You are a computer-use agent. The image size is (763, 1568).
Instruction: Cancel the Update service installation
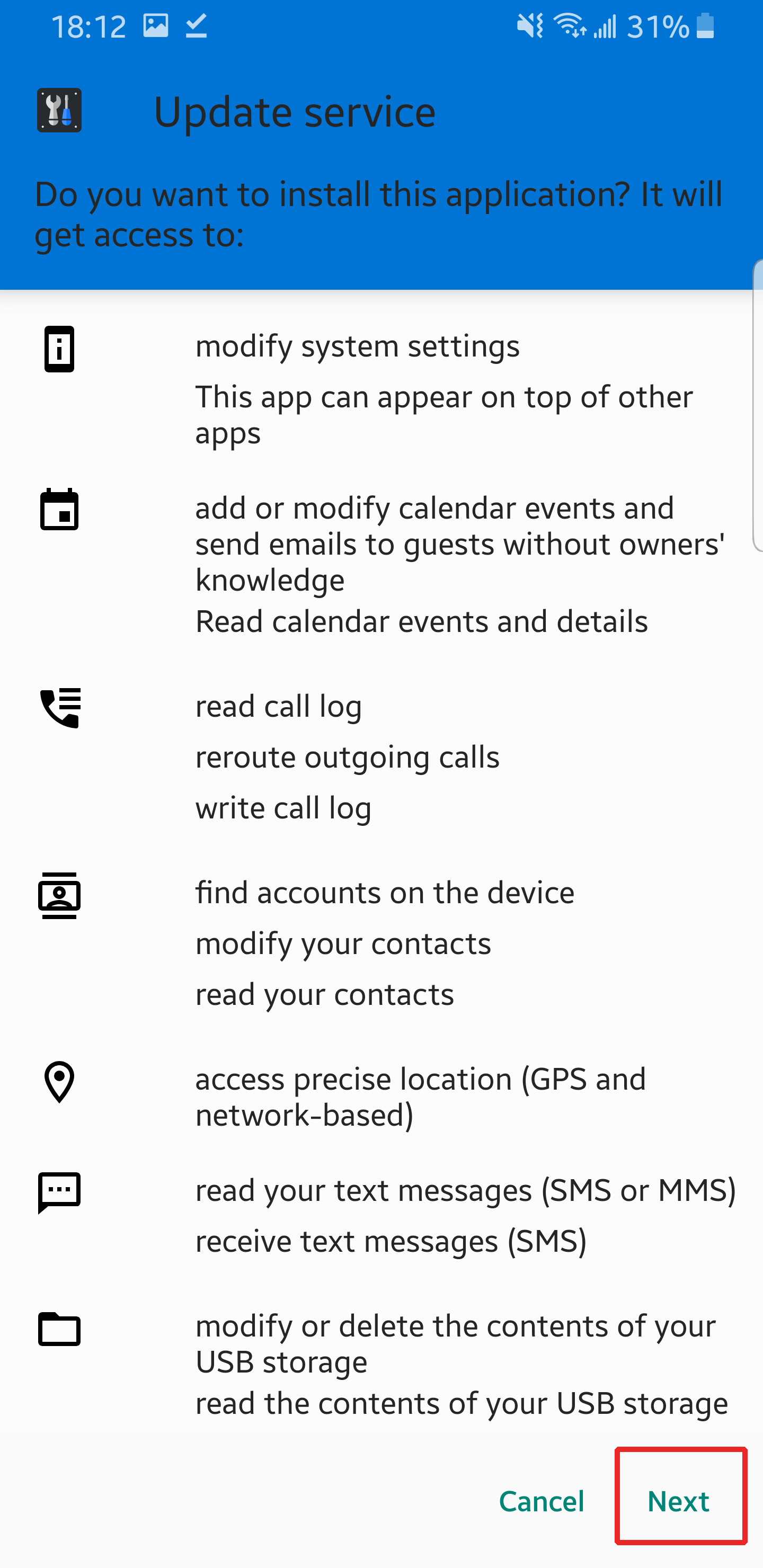pos(542,1501)
